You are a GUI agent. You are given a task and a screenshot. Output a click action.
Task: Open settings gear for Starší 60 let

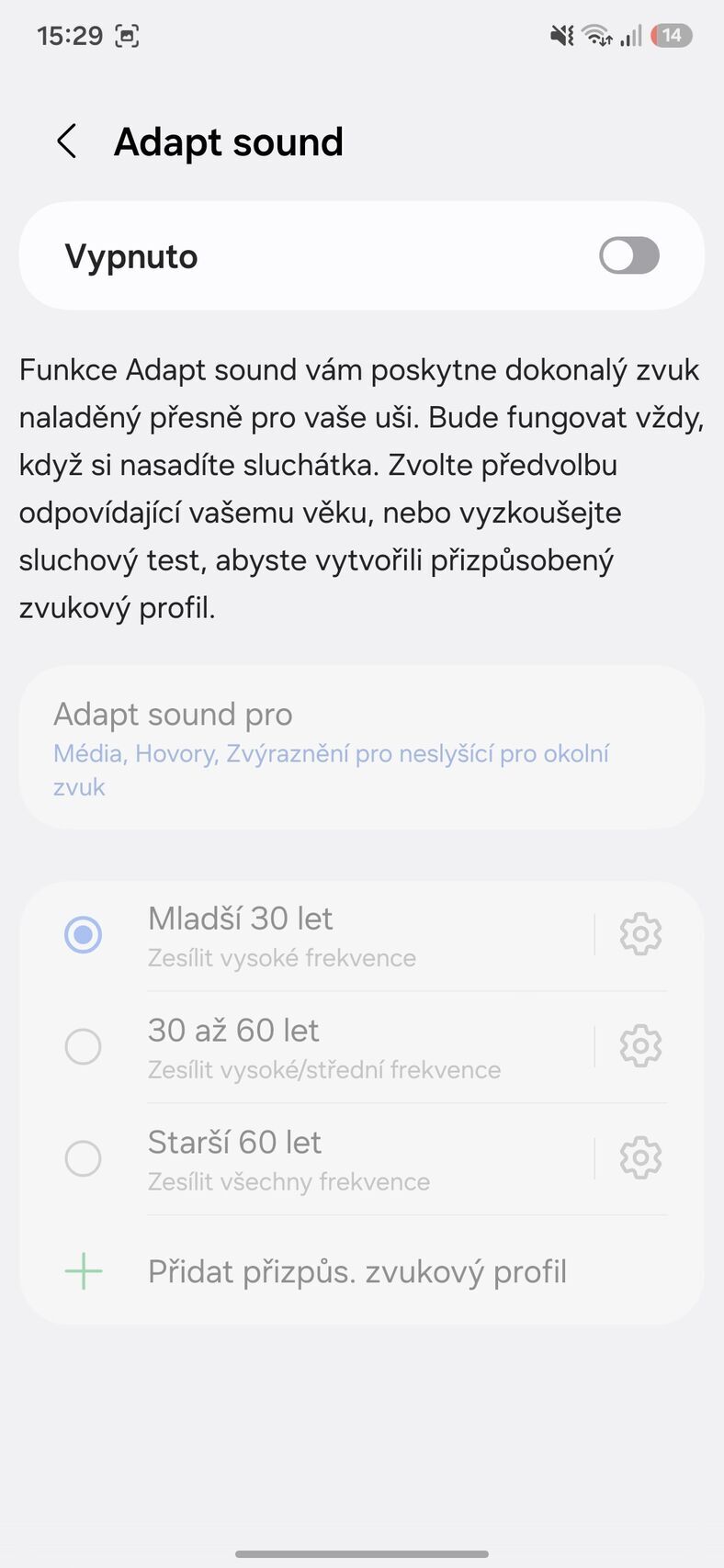(x=640, y=1158)
